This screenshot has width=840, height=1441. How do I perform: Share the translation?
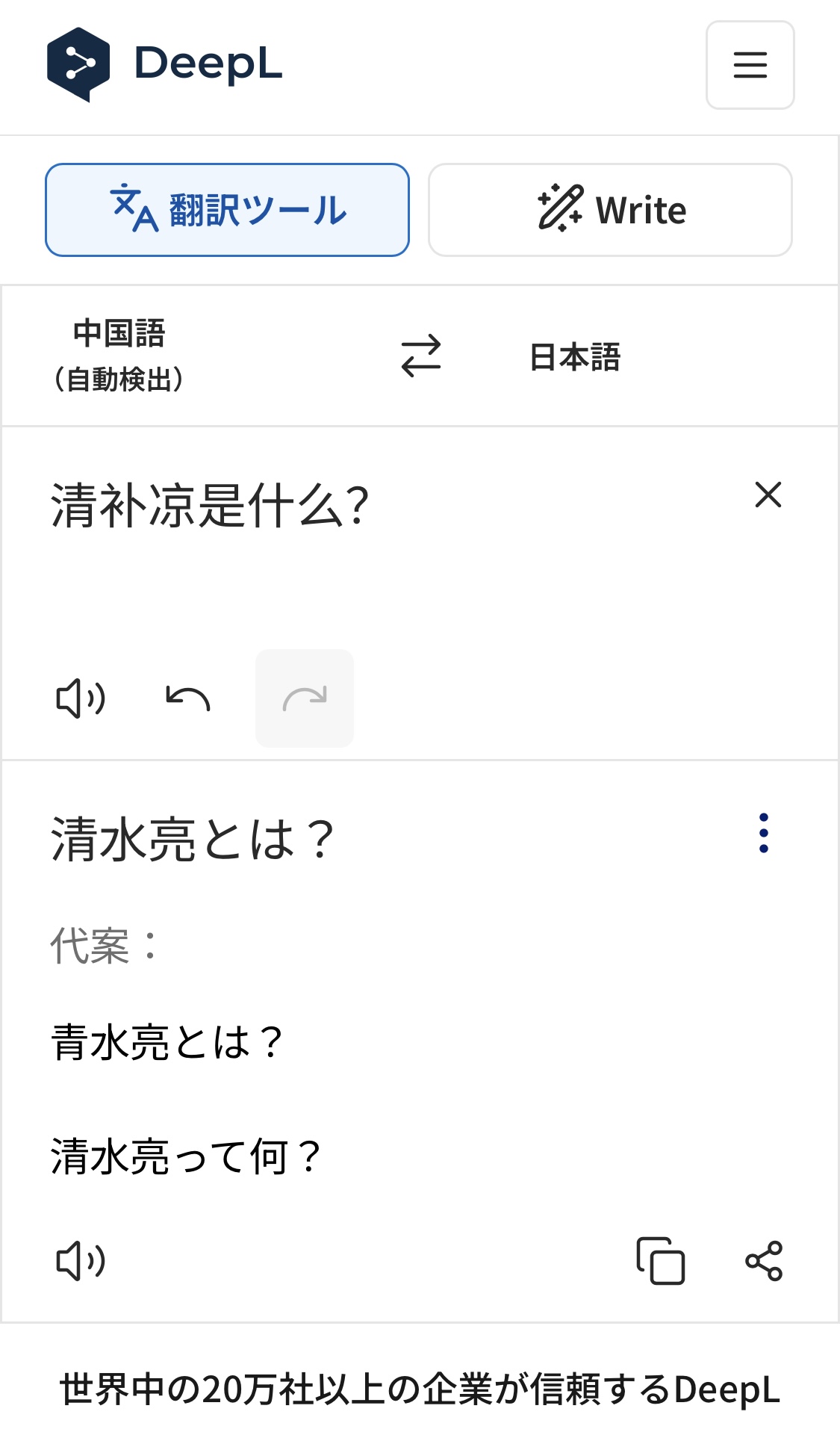point(763,1261)
